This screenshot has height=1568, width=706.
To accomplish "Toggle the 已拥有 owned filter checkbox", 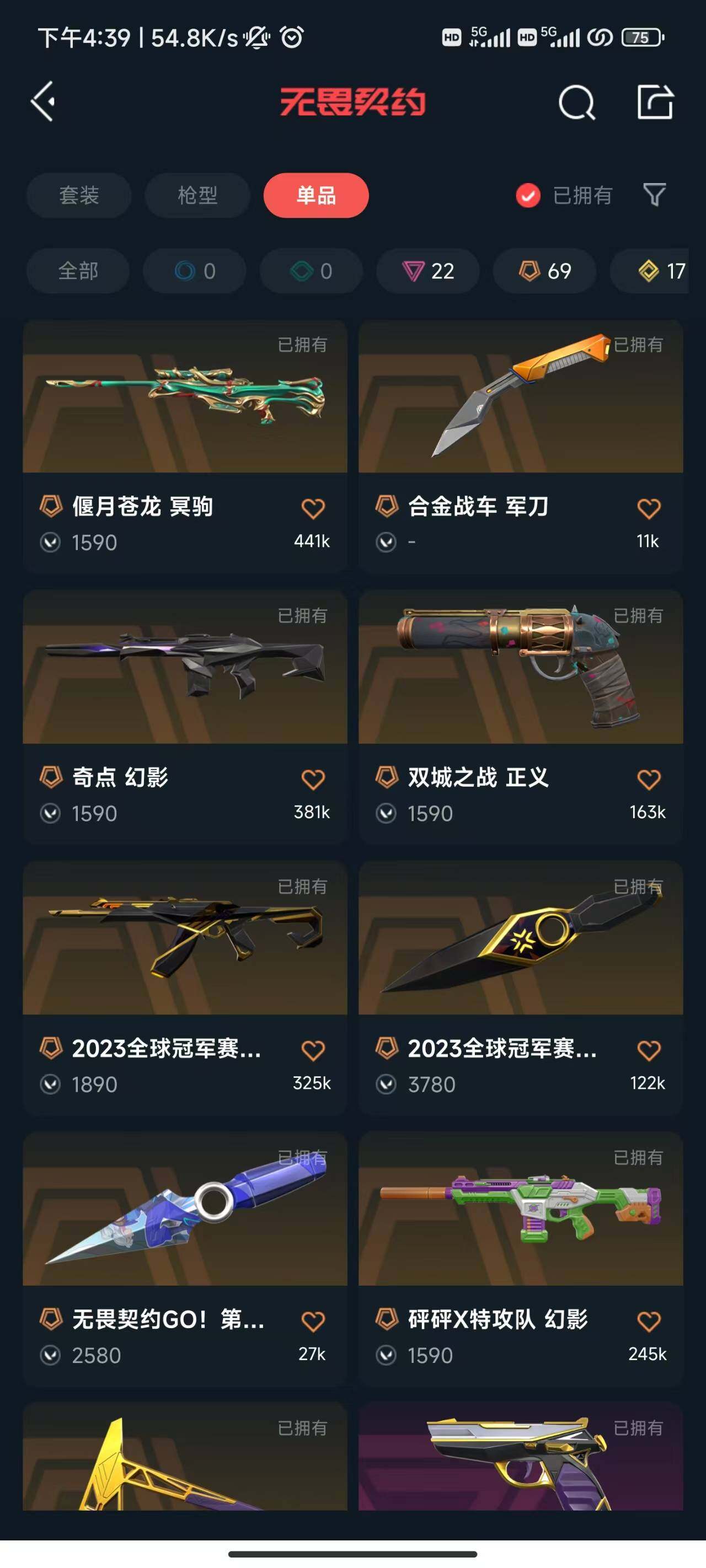I will coord(527,195).
